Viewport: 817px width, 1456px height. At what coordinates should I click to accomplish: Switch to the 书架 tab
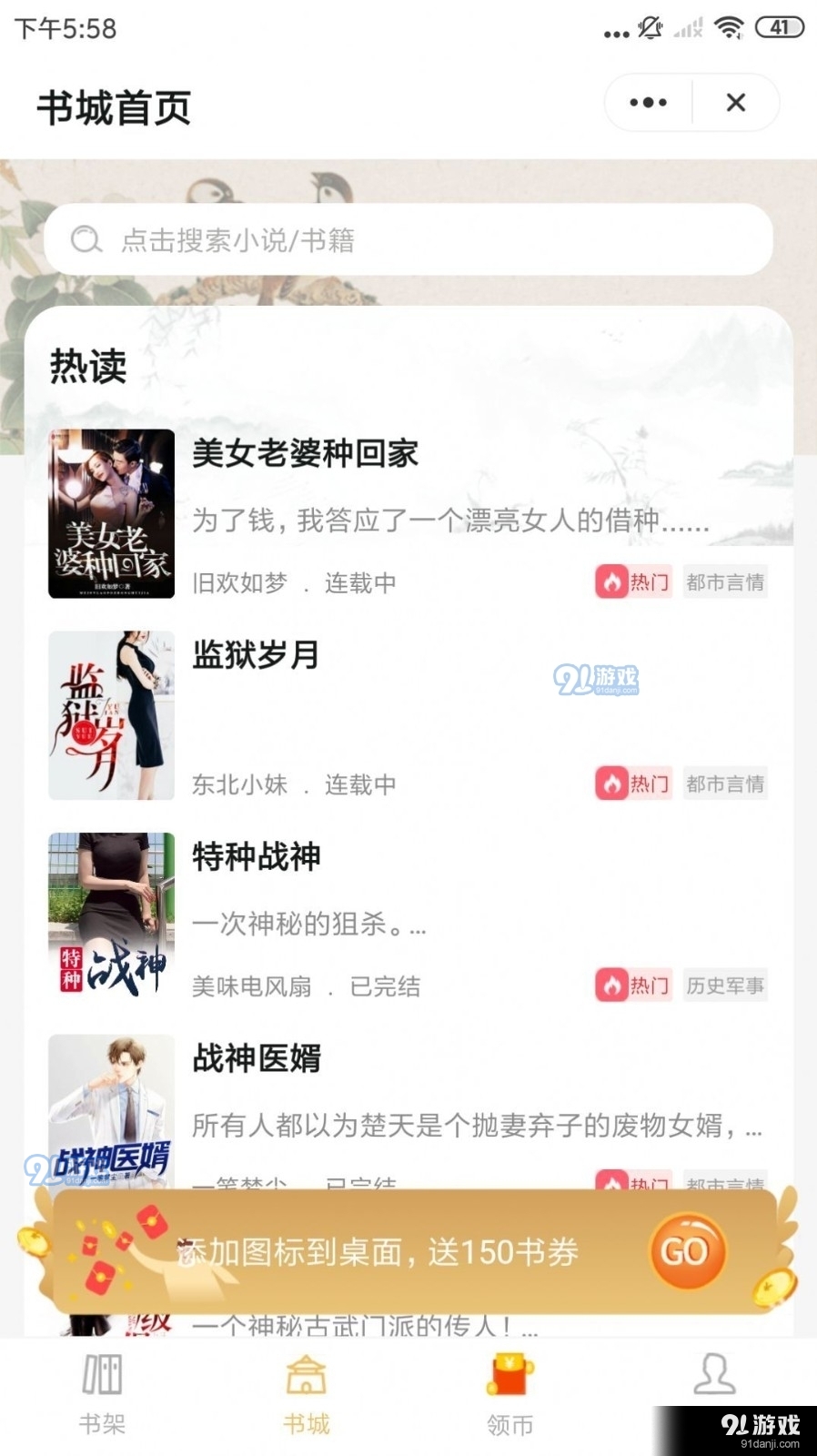coord(102,1394)
